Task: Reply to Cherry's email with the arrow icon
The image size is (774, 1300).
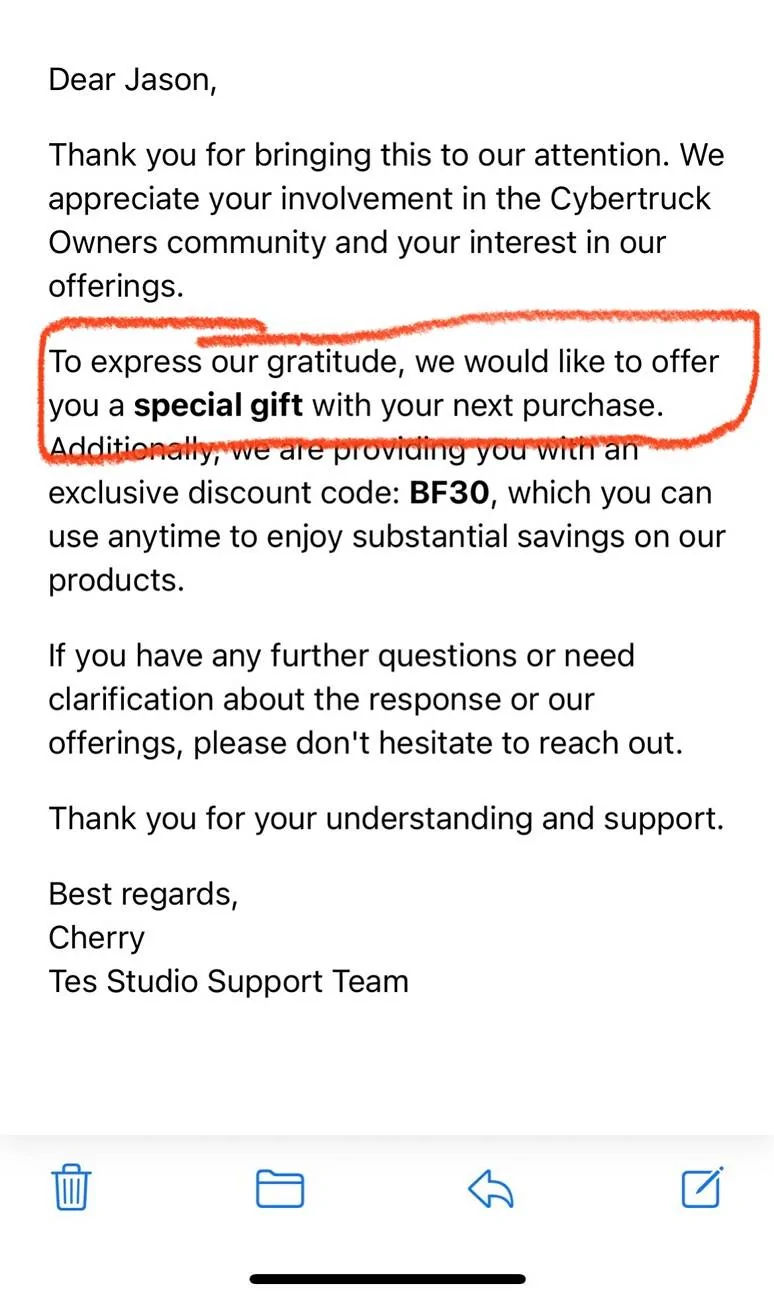Action: [491, 1188]
